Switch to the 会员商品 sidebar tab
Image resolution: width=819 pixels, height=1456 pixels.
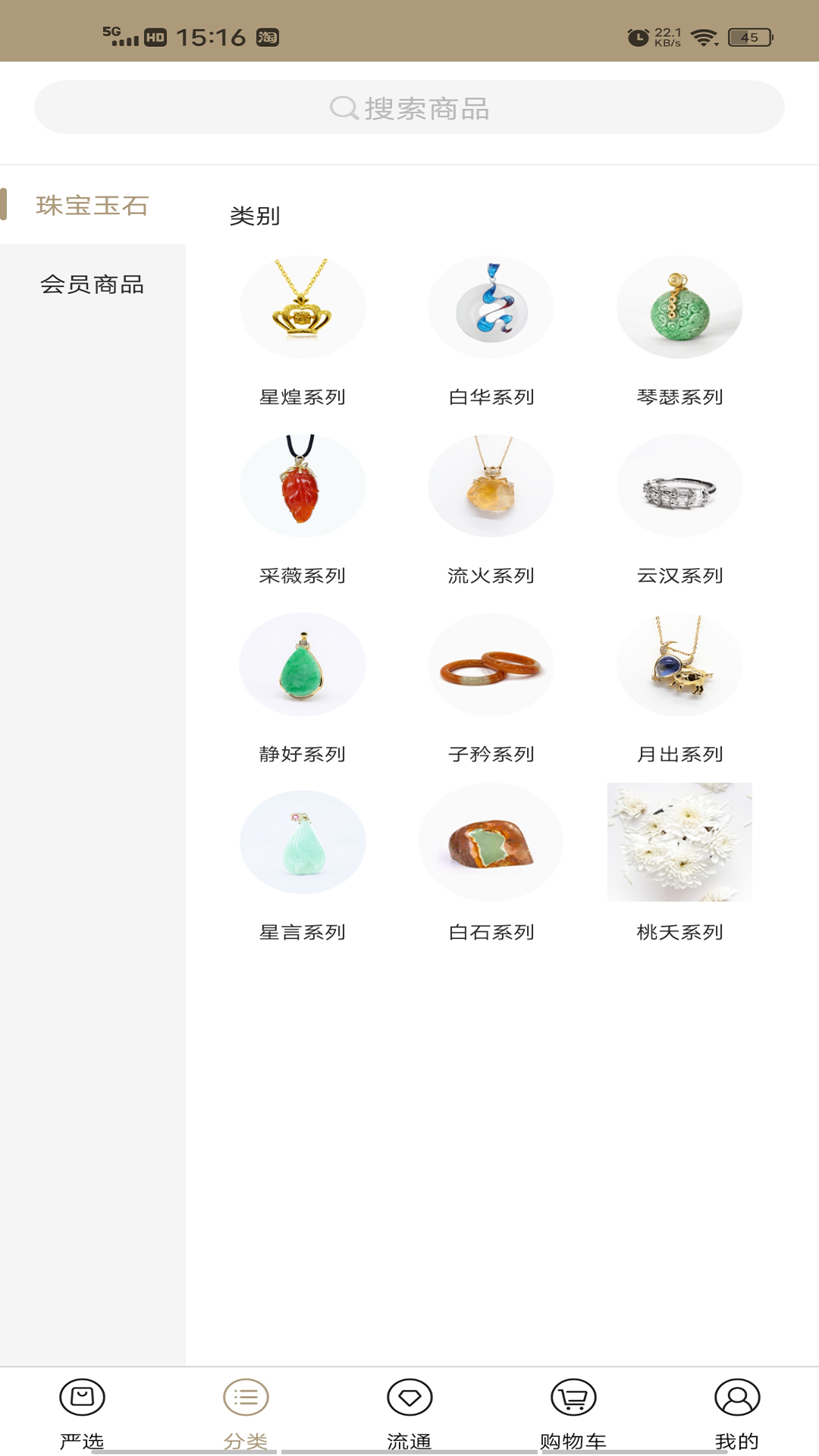(94, 285)
